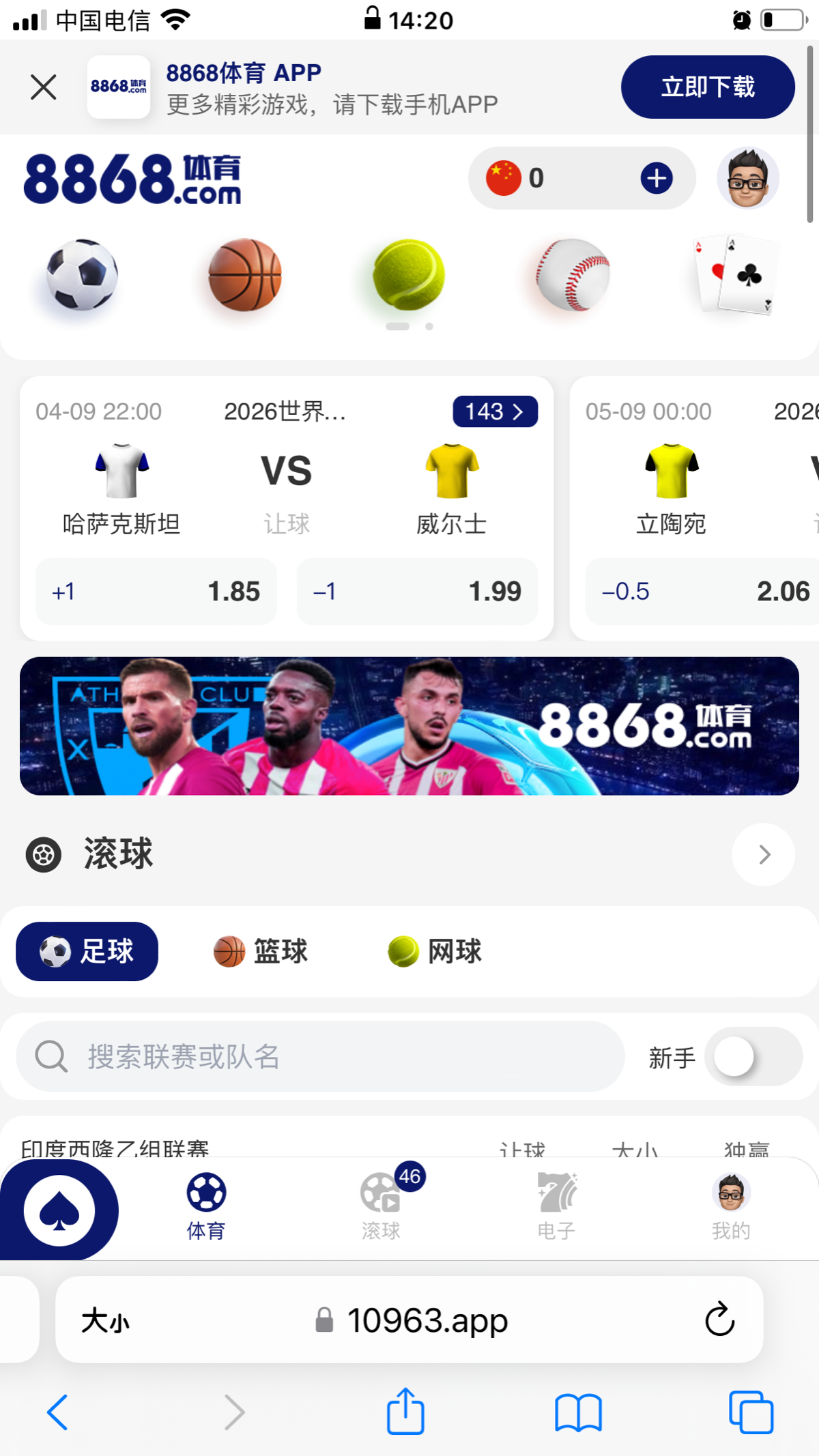Open the 143 markets badge
819x1456 pixels.
[x=495, y=411]
